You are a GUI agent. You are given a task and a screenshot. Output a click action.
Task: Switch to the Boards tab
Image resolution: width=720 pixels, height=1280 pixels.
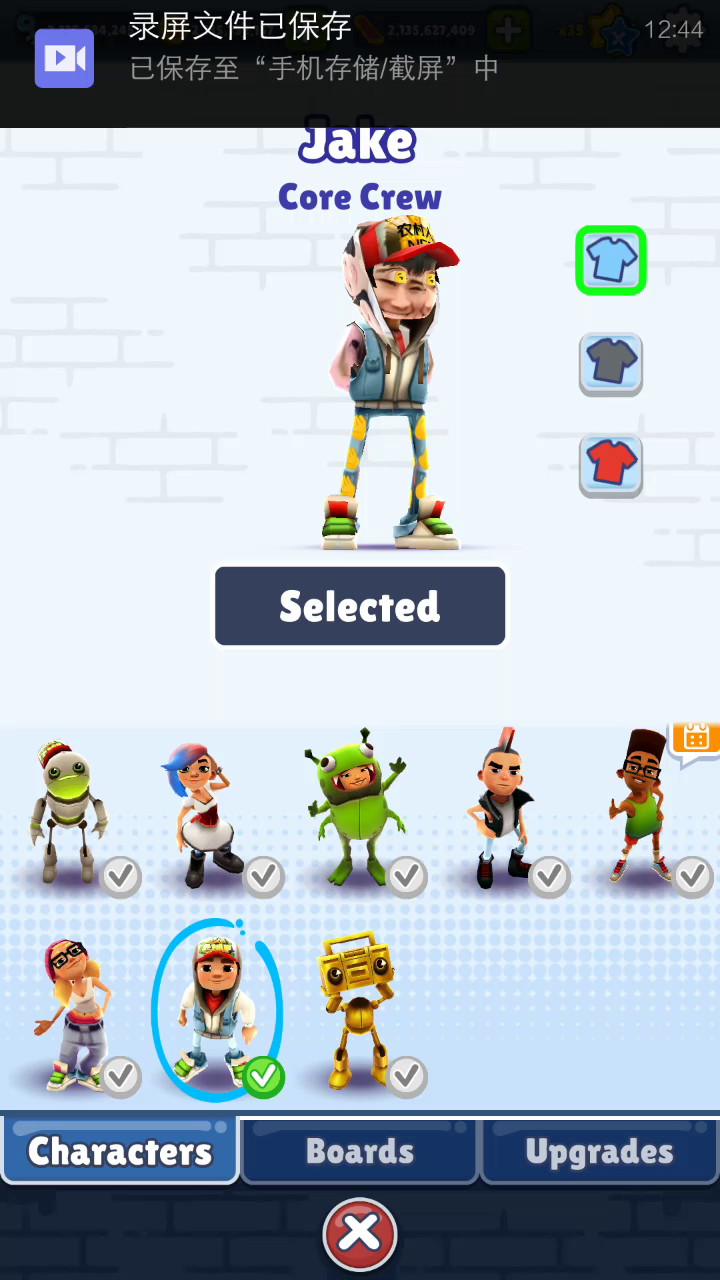tap(360, 1151)
